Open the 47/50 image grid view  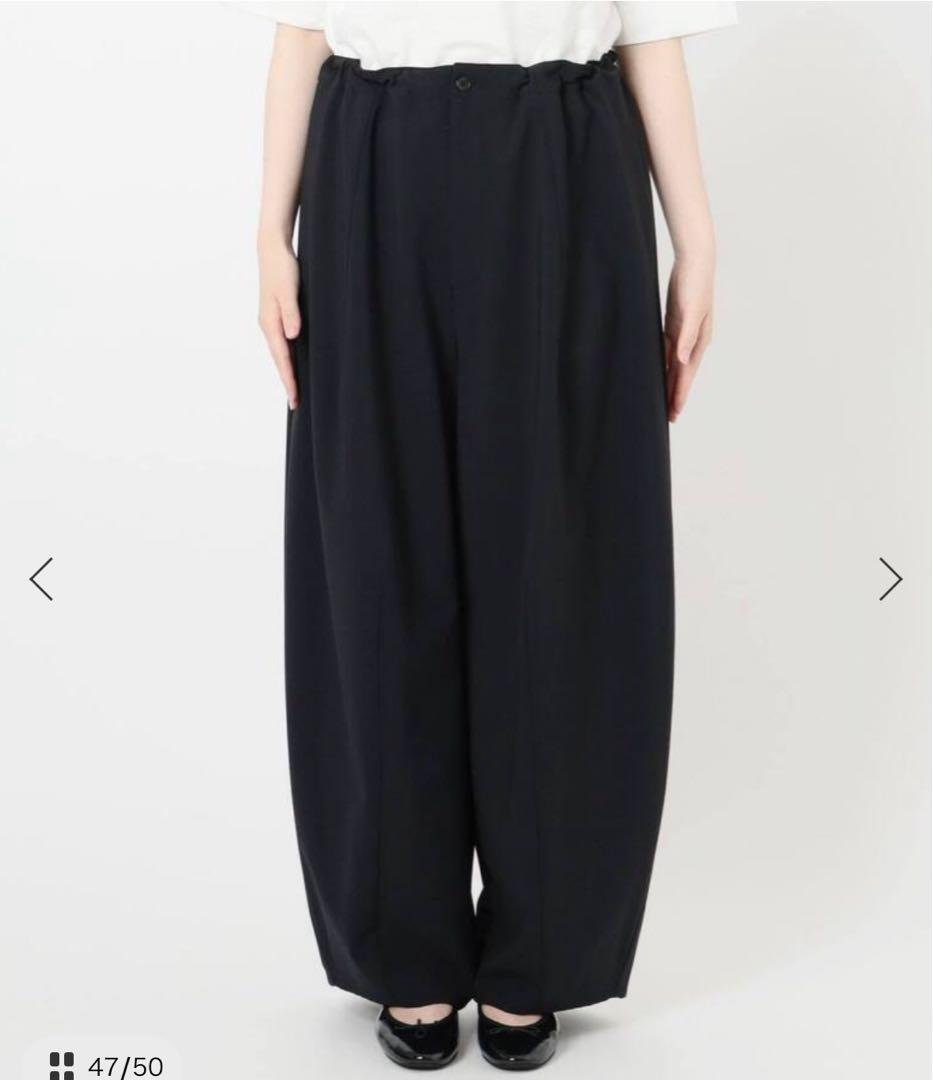[106, 1064]
